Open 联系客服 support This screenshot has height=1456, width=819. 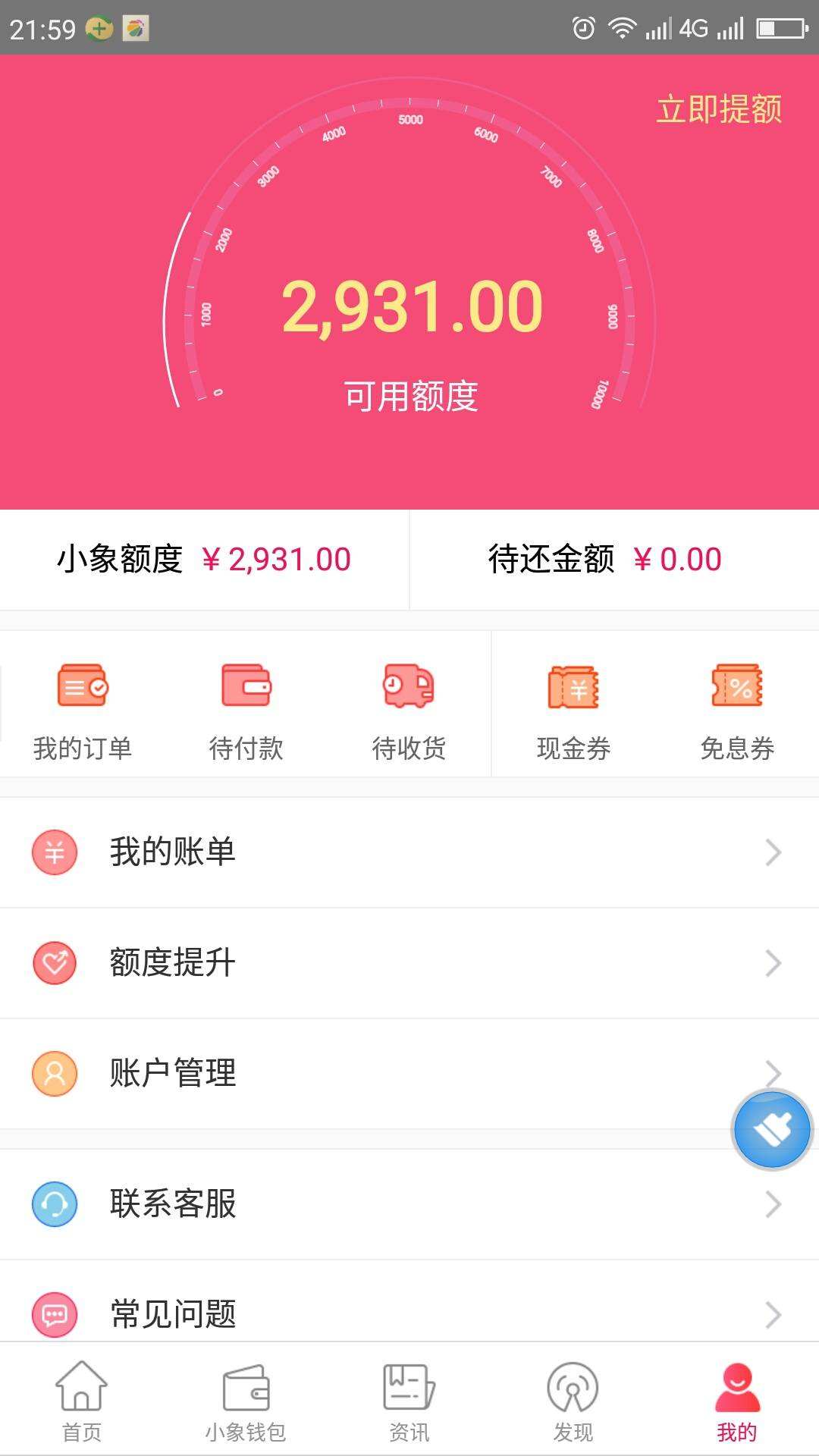409,1204
